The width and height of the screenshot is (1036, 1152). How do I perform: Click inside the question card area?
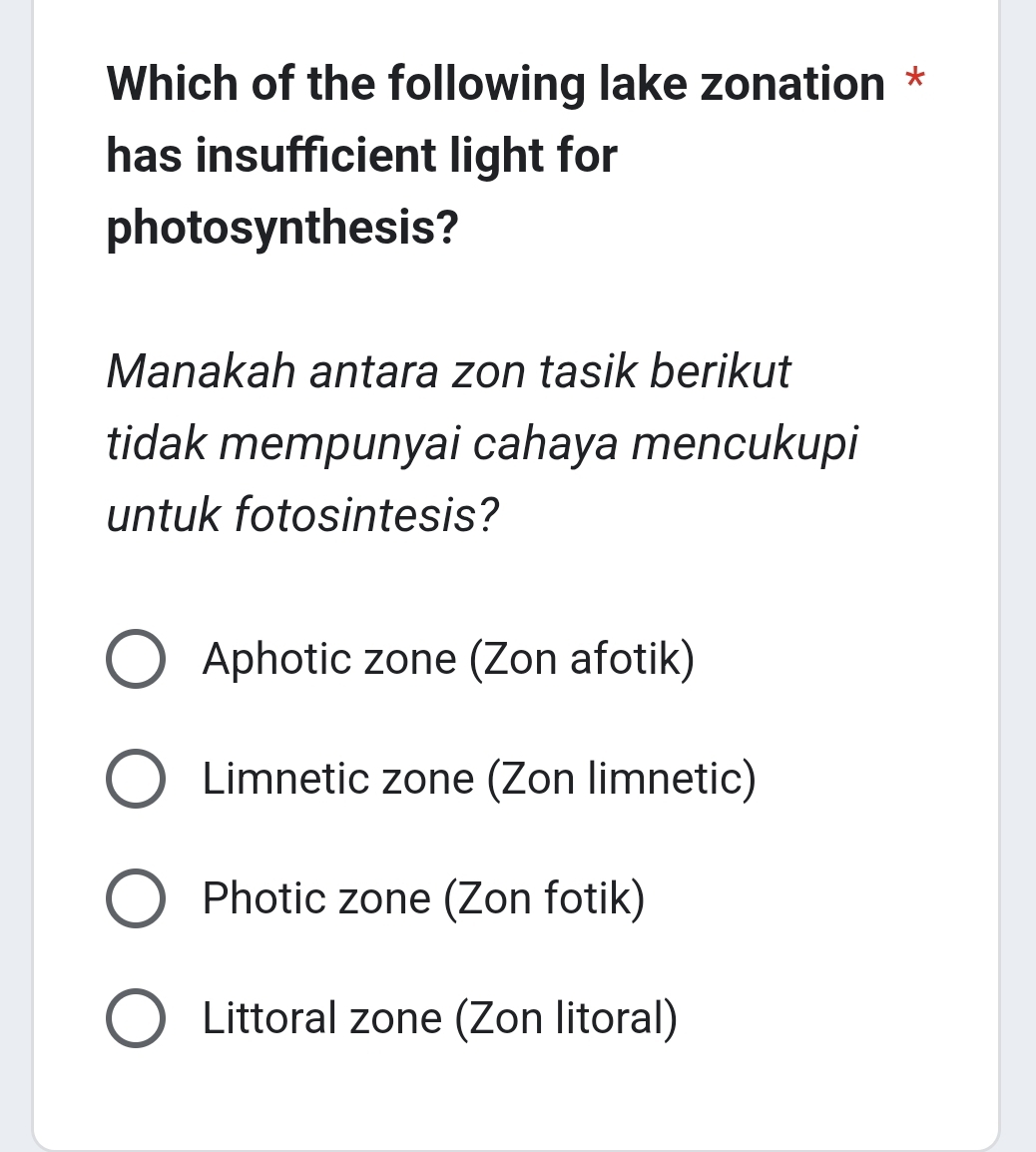518,579
